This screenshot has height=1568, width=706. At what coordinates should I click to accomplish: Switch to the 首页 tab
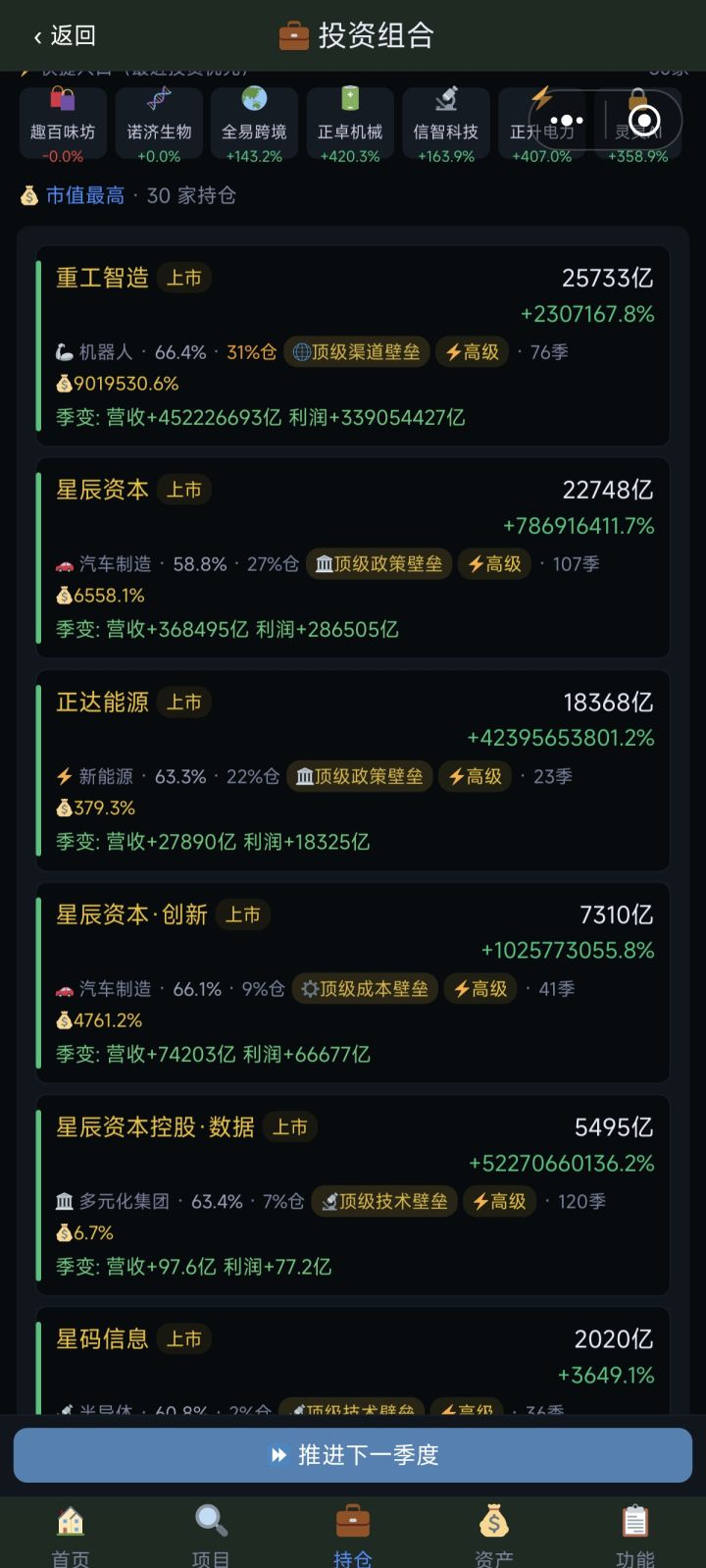pos(71,1536)
